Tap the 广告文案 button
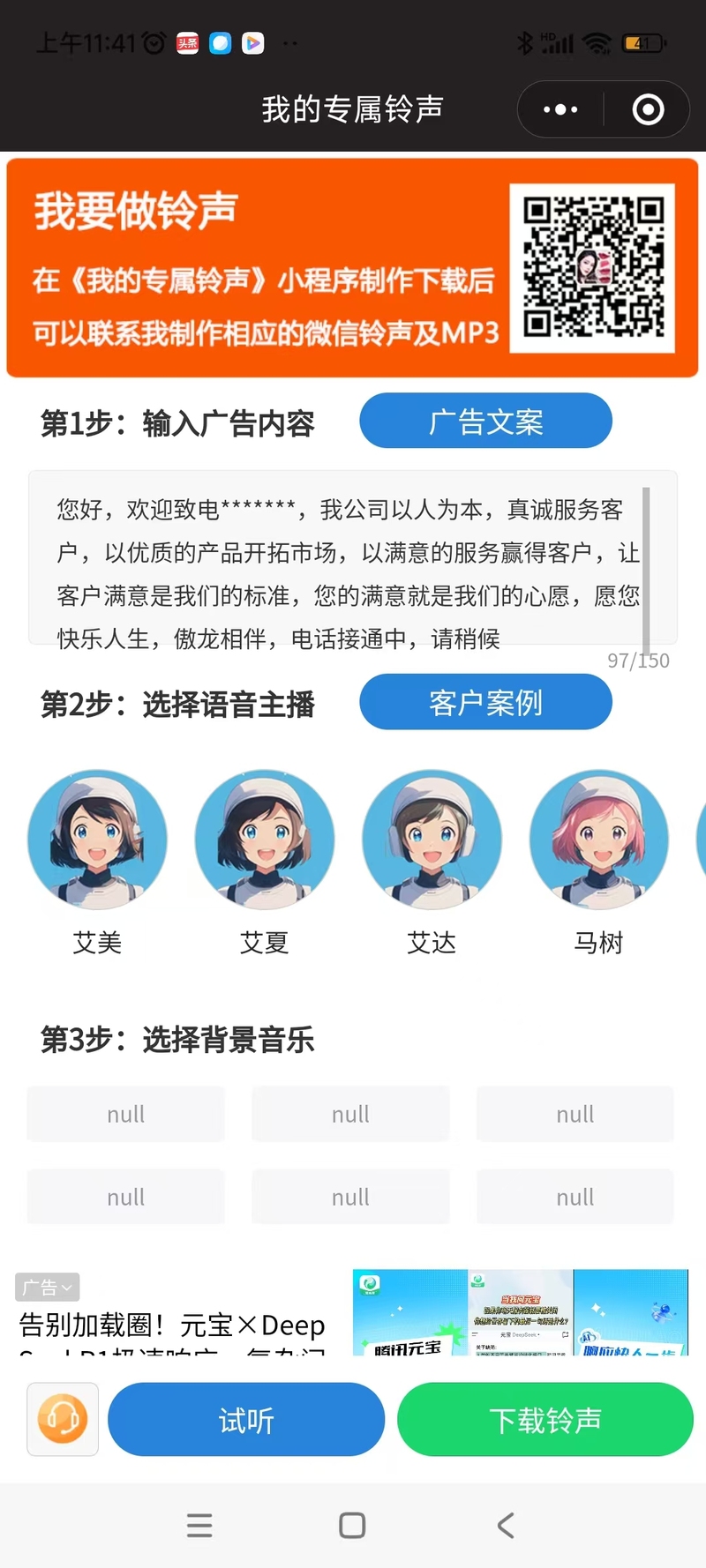Image resolution: width=706 pixels, height=1568 pixels. [x=485, y=422]
